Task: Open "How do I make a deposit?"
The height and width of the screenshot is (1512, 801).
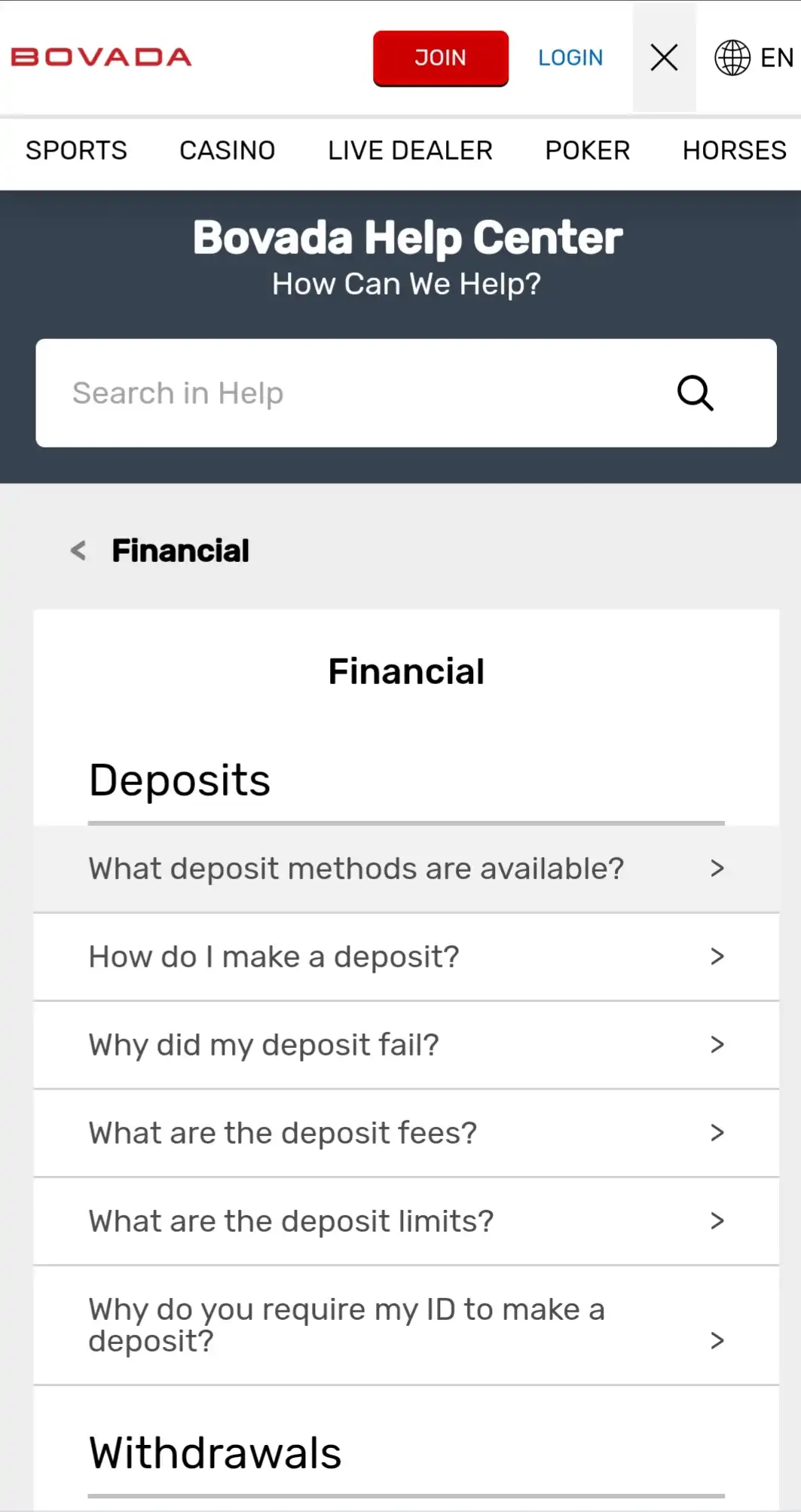Action: pyautogui.click(x=405, y=957)
